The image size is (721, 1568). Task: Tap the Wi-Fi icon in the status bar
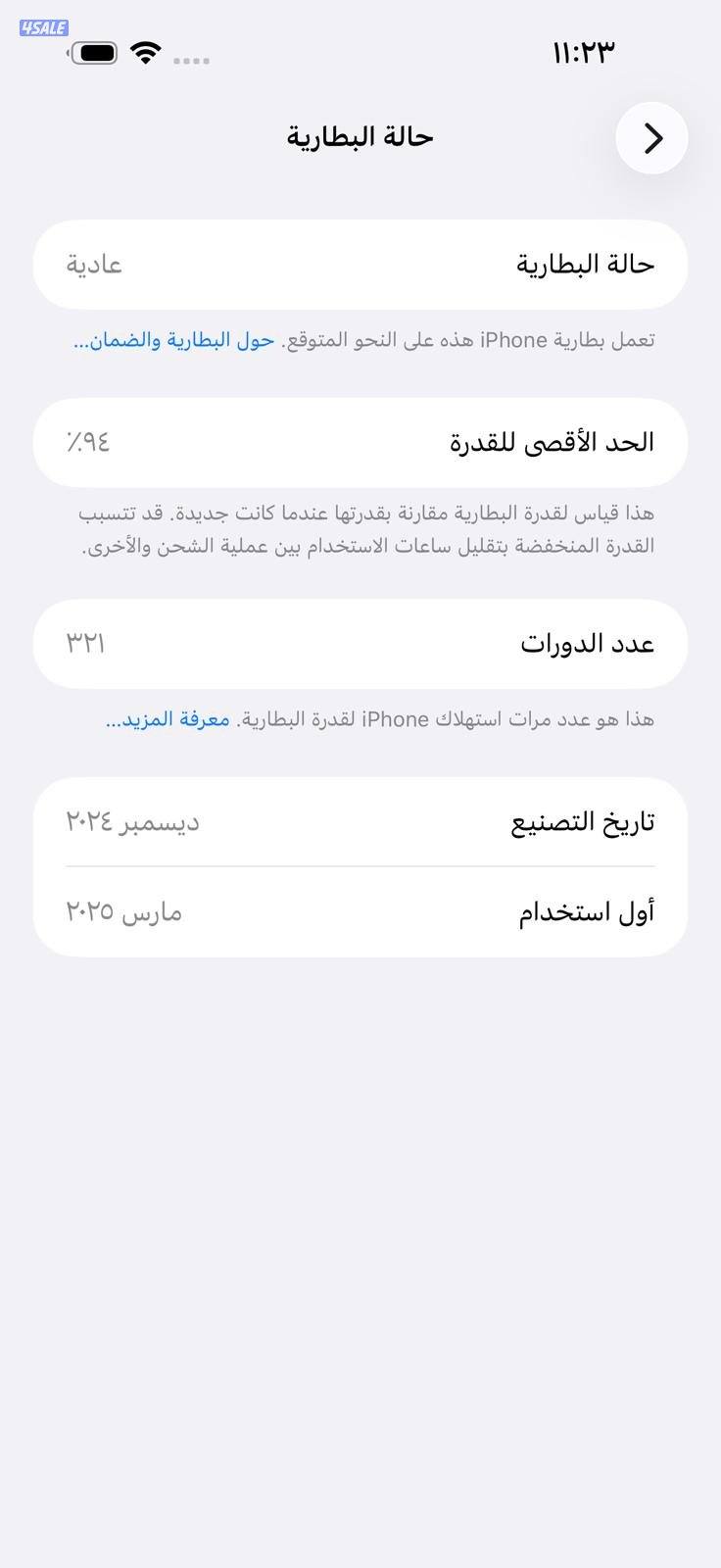(147, 54)
